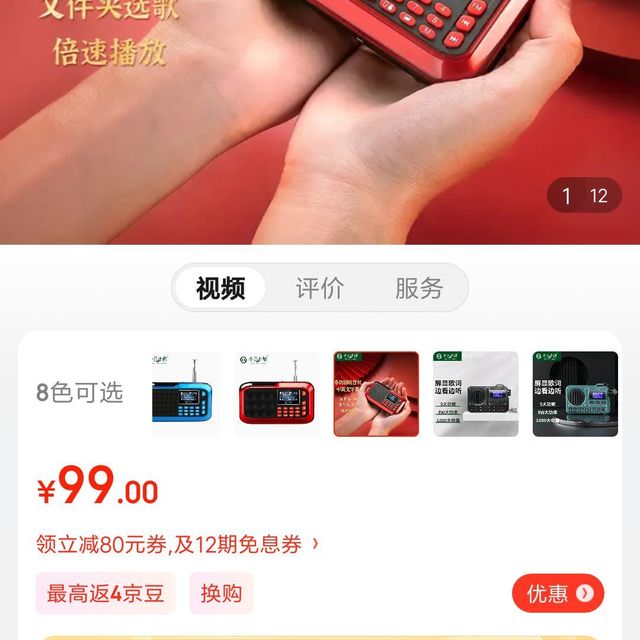The image size is (640, 640).
Task: Switch to the 视频 tab
Action: [x=220, y=289]
